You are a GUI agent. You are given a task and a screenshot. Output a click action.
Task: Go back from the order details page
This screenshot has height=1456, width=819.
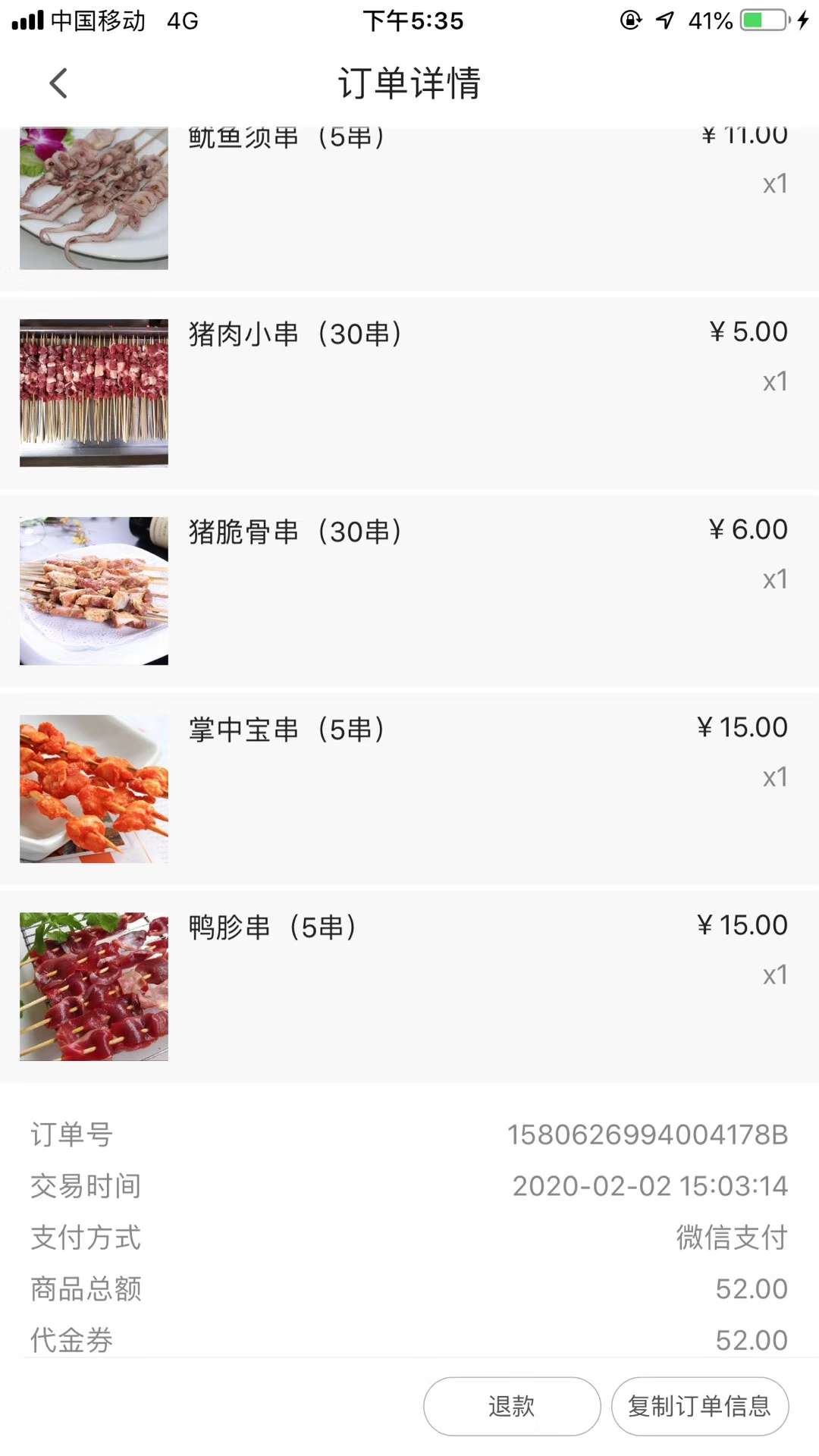[x=58, y=83]
